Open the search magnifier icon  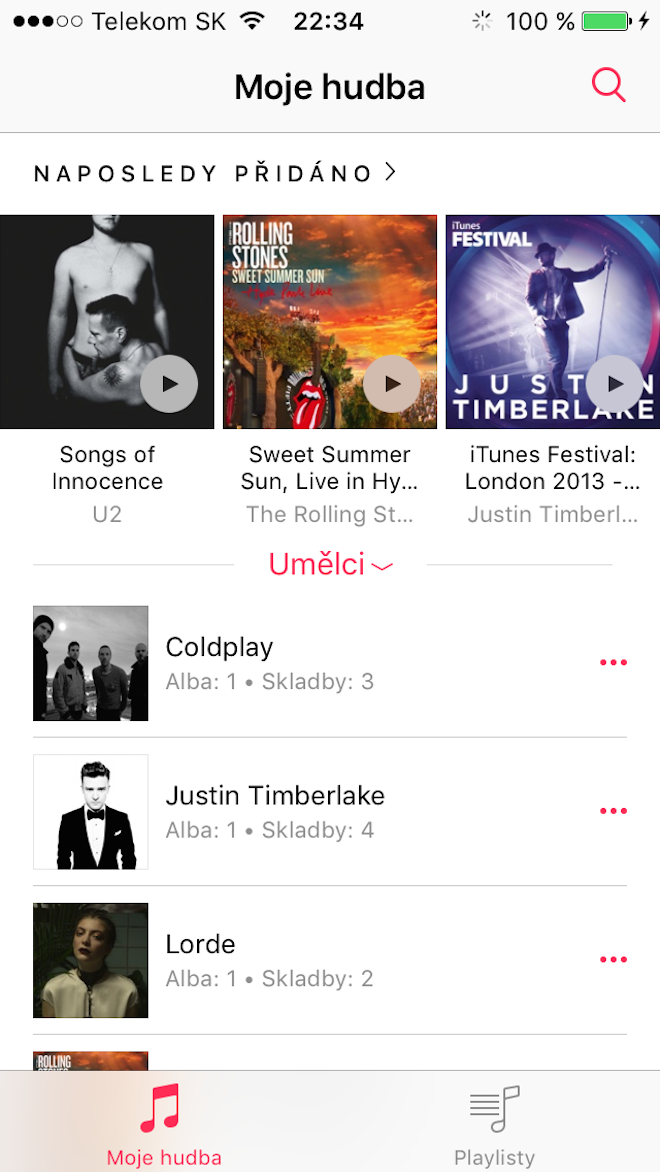point(608,86)
